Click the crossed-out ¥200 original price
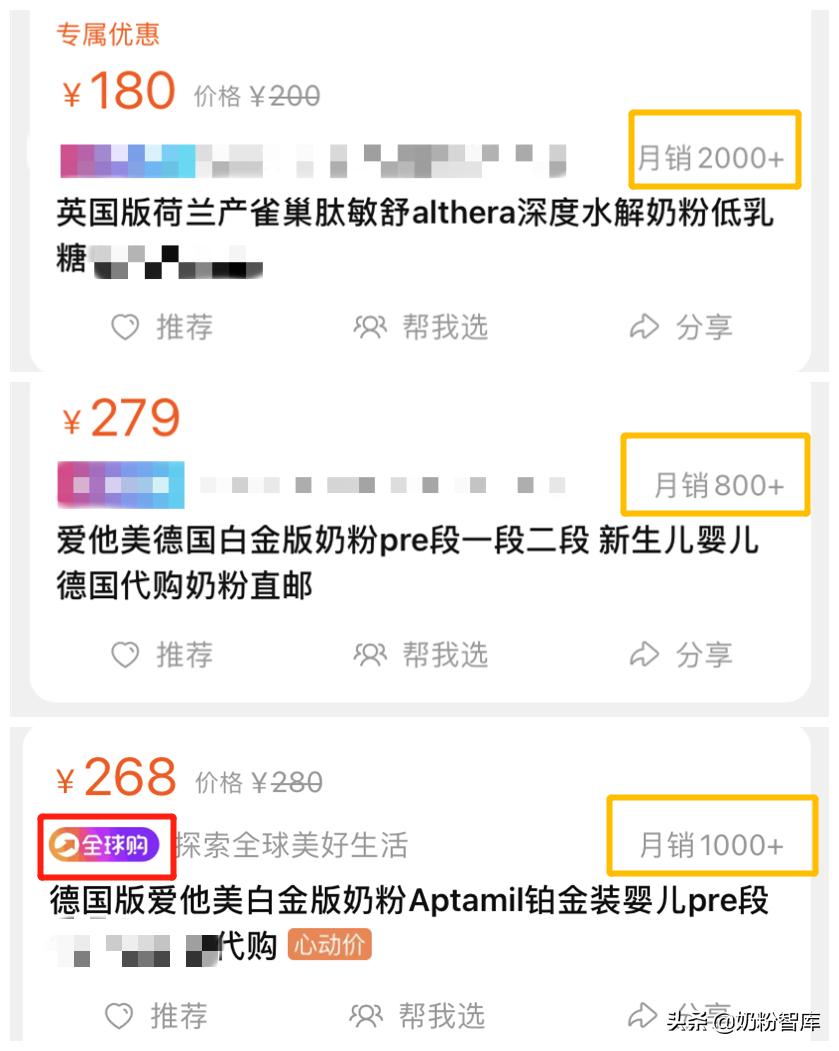Screen dimensions: 839x1051 [x=285, y=95]
